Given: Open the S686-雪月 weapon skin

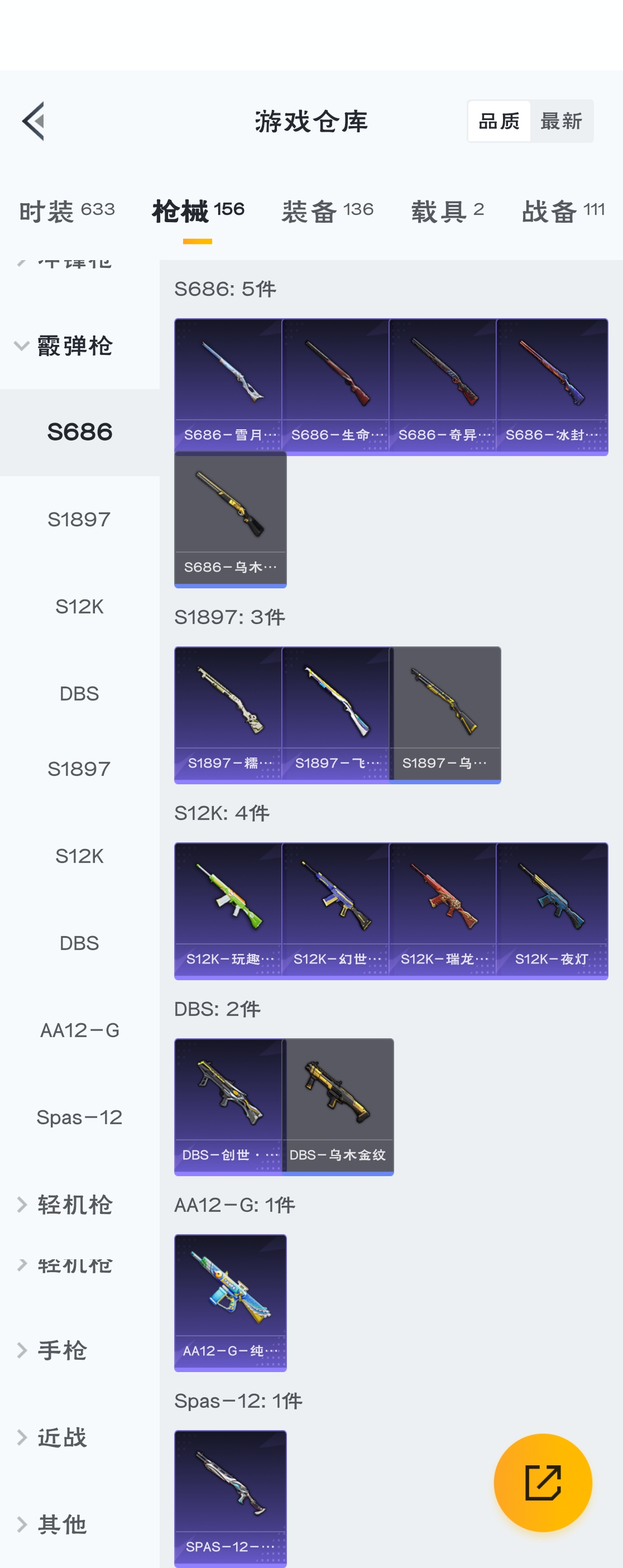Looking at the screenshot, I should tap(229, 386).
